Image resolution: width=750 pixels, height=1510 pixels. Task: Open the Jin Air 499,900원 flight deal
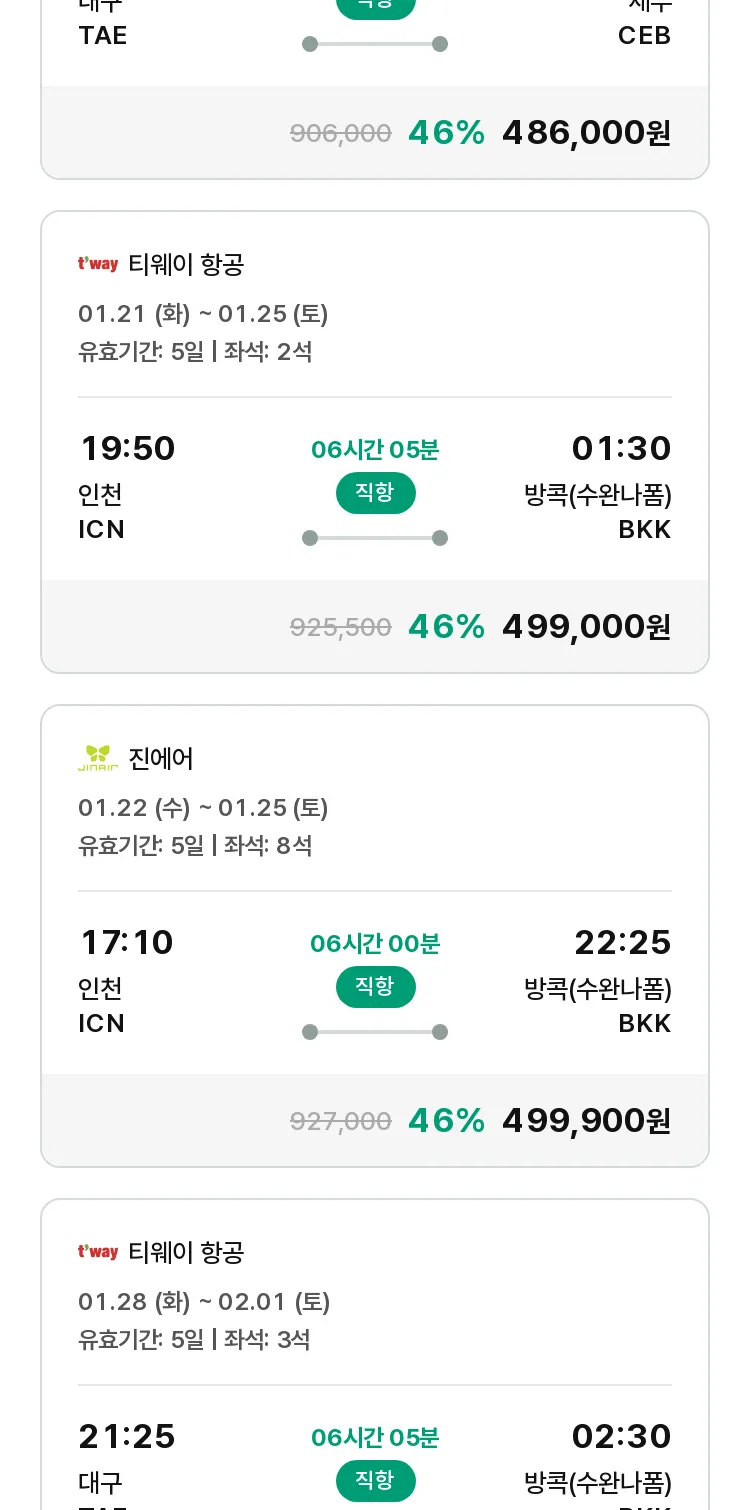click(375, 936)
